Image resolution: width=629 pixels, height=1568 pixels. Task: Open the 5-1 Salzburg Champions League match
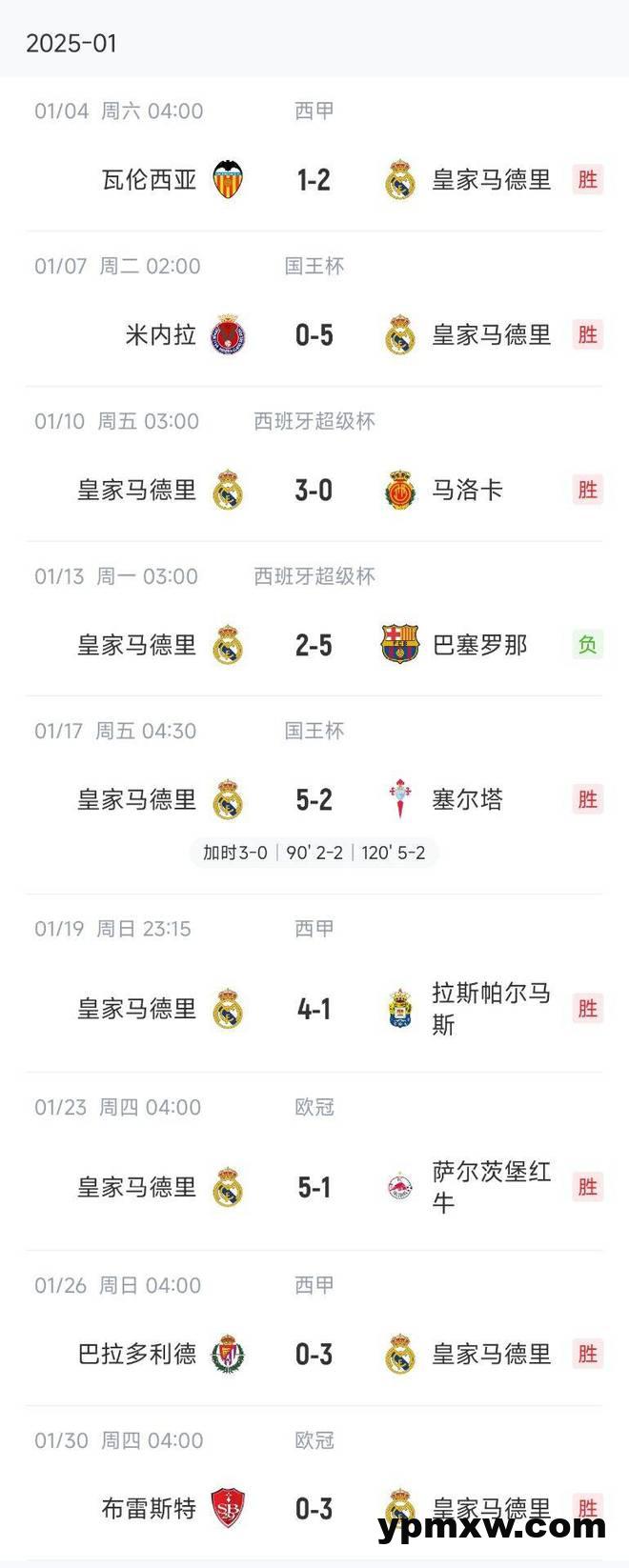(x=314, y=1187)
